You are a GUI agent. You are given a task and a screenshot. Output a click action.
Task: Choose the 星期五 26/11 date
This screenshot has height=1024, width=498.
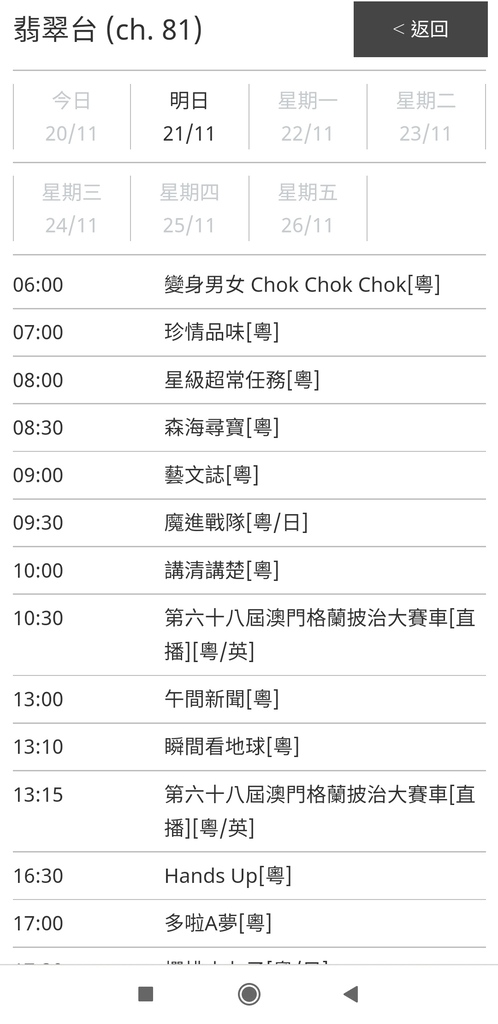tap(307, 208)
